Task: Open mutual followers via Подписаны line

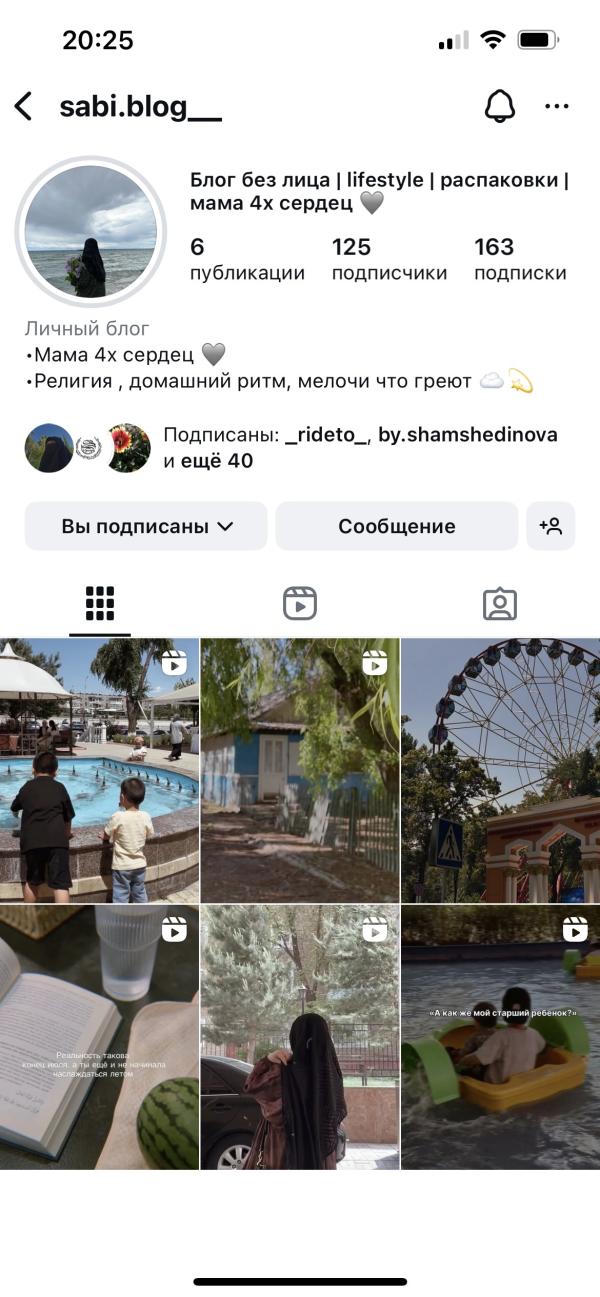Action: pos(360,447)
